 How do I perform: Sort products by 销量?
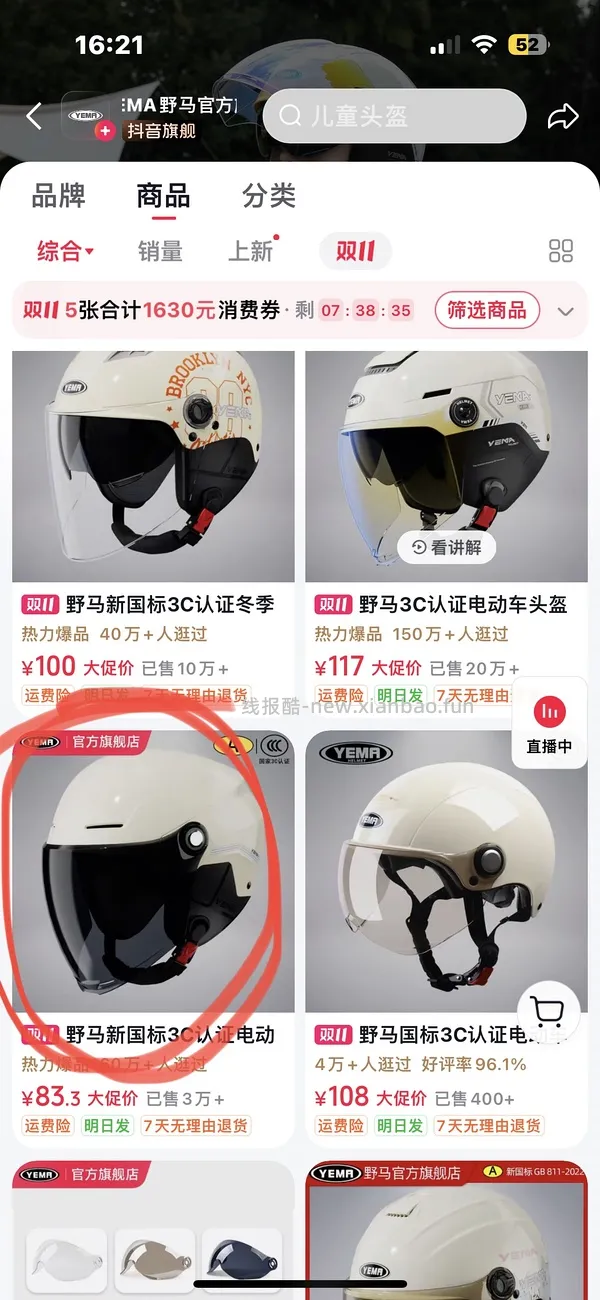coord(160,250)
